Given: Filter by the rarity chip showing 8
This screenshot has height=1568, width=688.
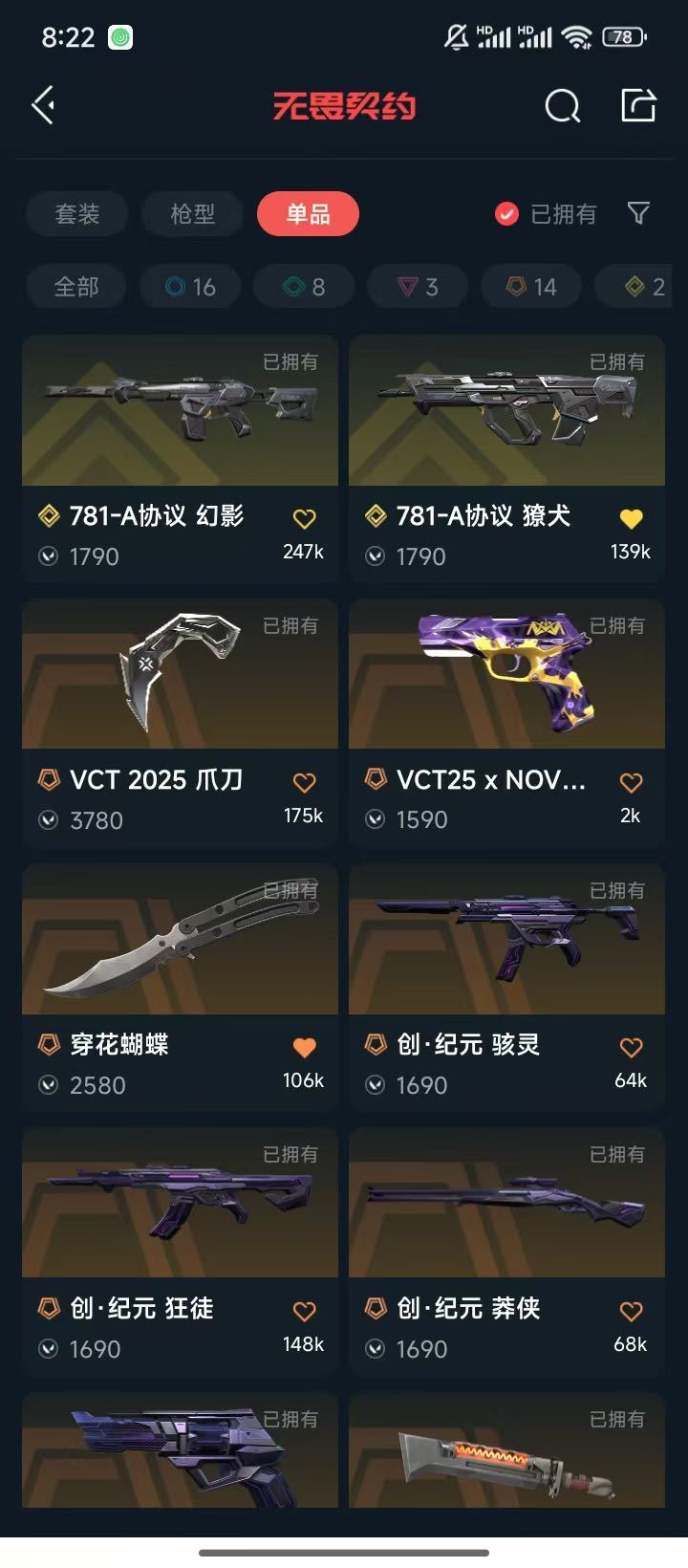Looking at the screenshot, I should pyautogui.click(x=304, y=286).
